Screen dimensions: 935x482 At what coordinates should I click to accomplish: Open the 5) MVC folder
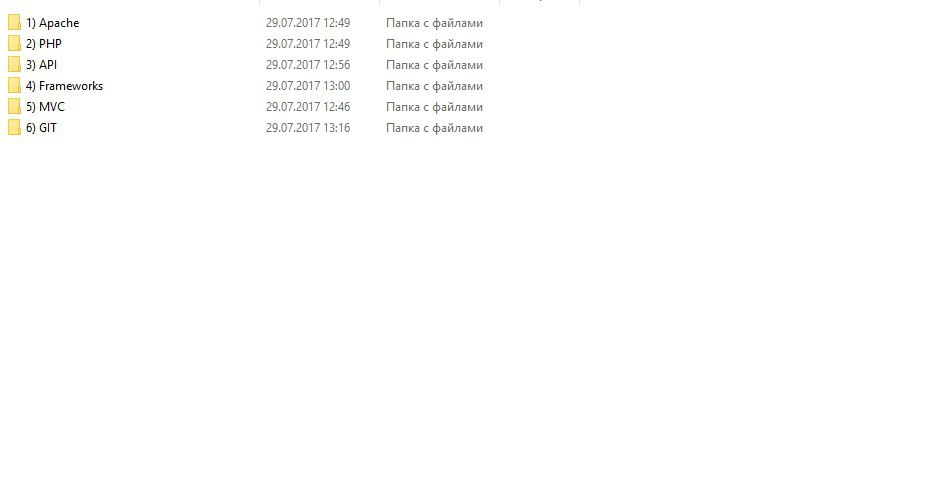point(44,107)
